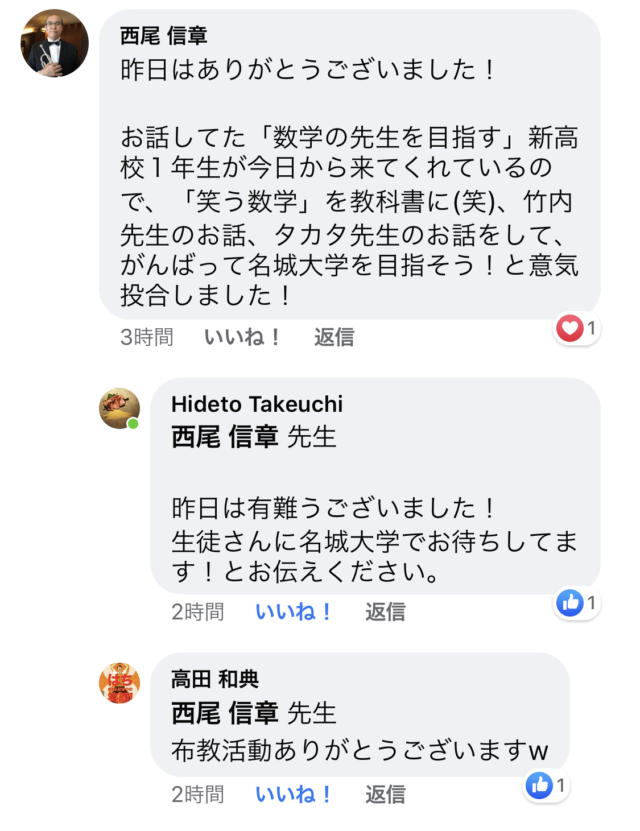Open 西尾 信章's profile picture
Image resolution: width=640 pixels, height=831 pixels.
coord(55,44)
